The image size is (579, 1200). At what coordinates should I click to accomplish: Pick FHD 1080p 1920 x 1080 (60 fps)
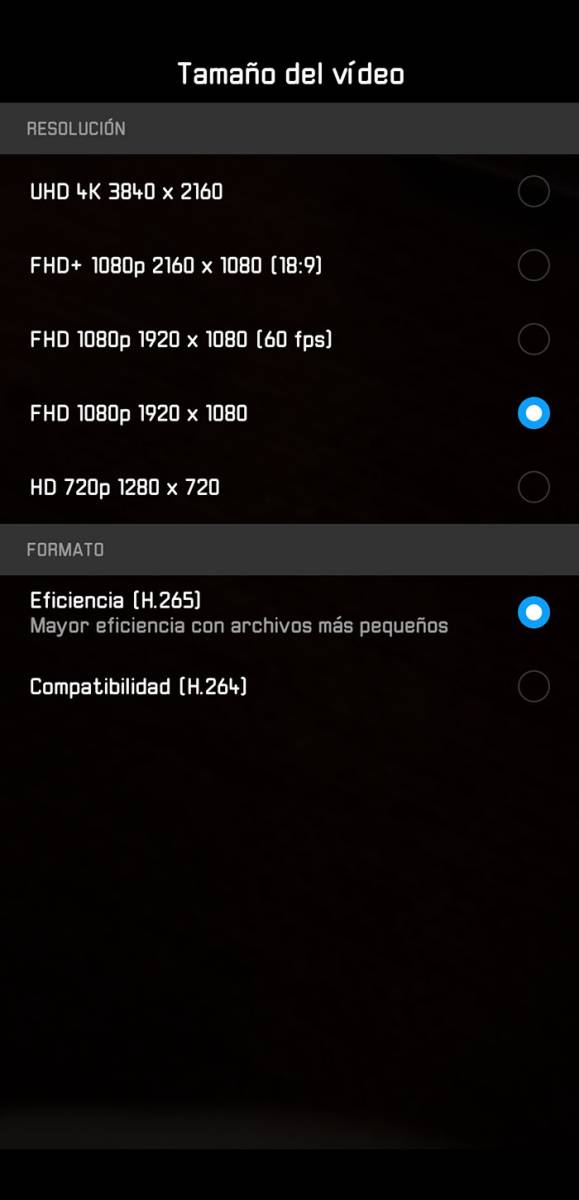point(289,339)
